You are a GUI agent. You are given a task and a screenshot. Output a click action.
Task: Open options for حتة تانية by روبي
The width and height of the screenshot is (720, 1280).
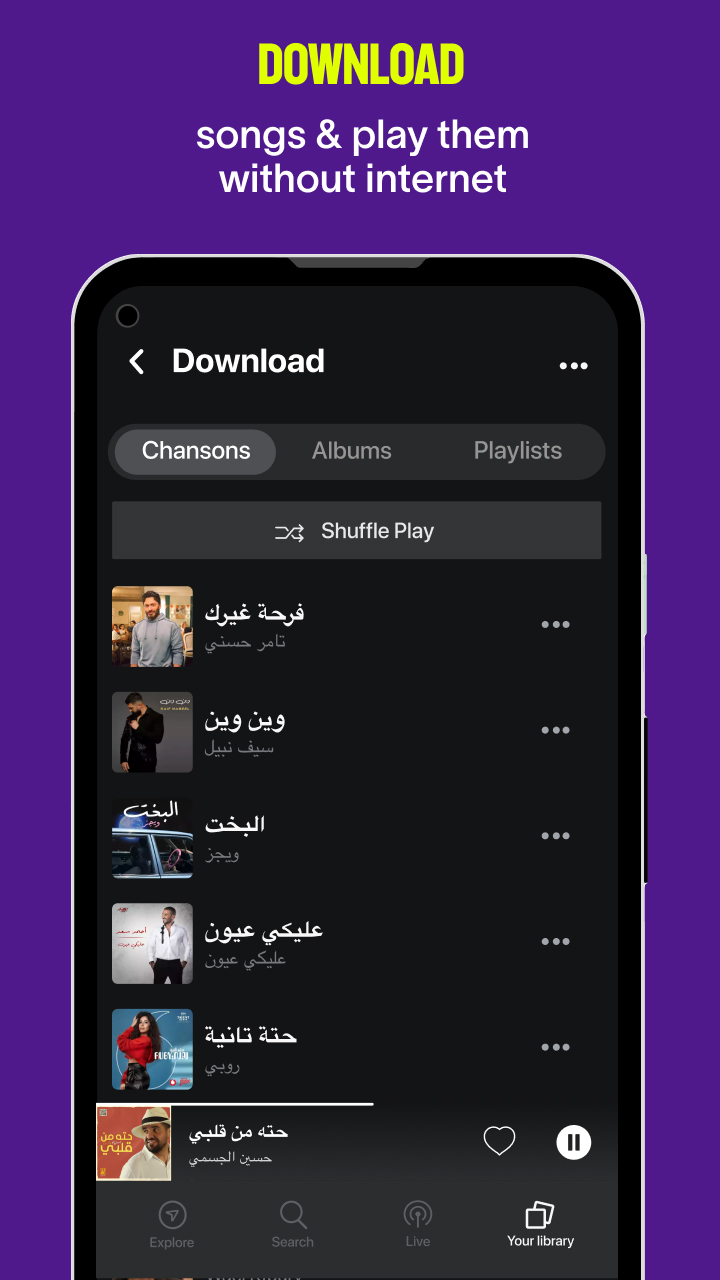coord(555,1047)
